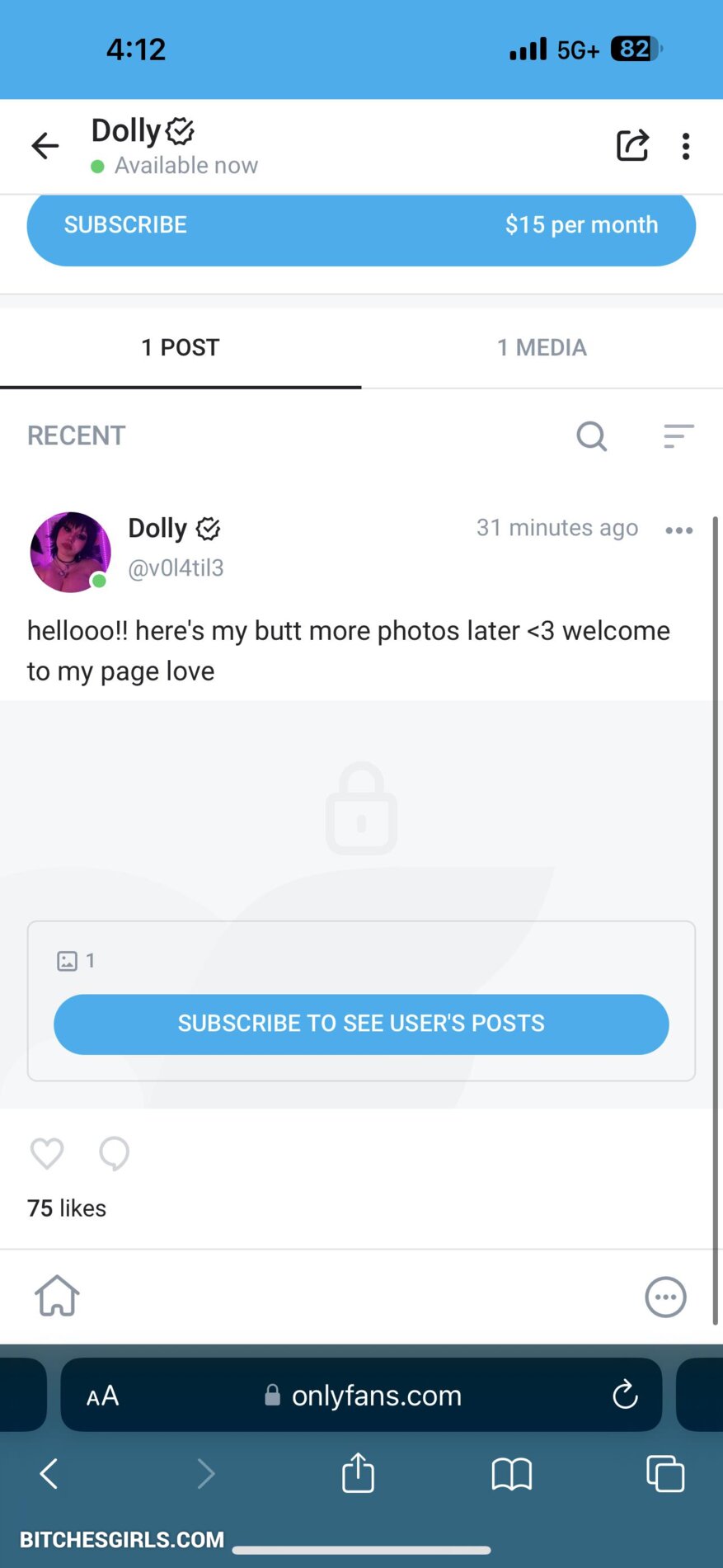Open Safari's share sheet
The height and width of the screenshot is (1568, 723).
click(x=358, y=1473)
